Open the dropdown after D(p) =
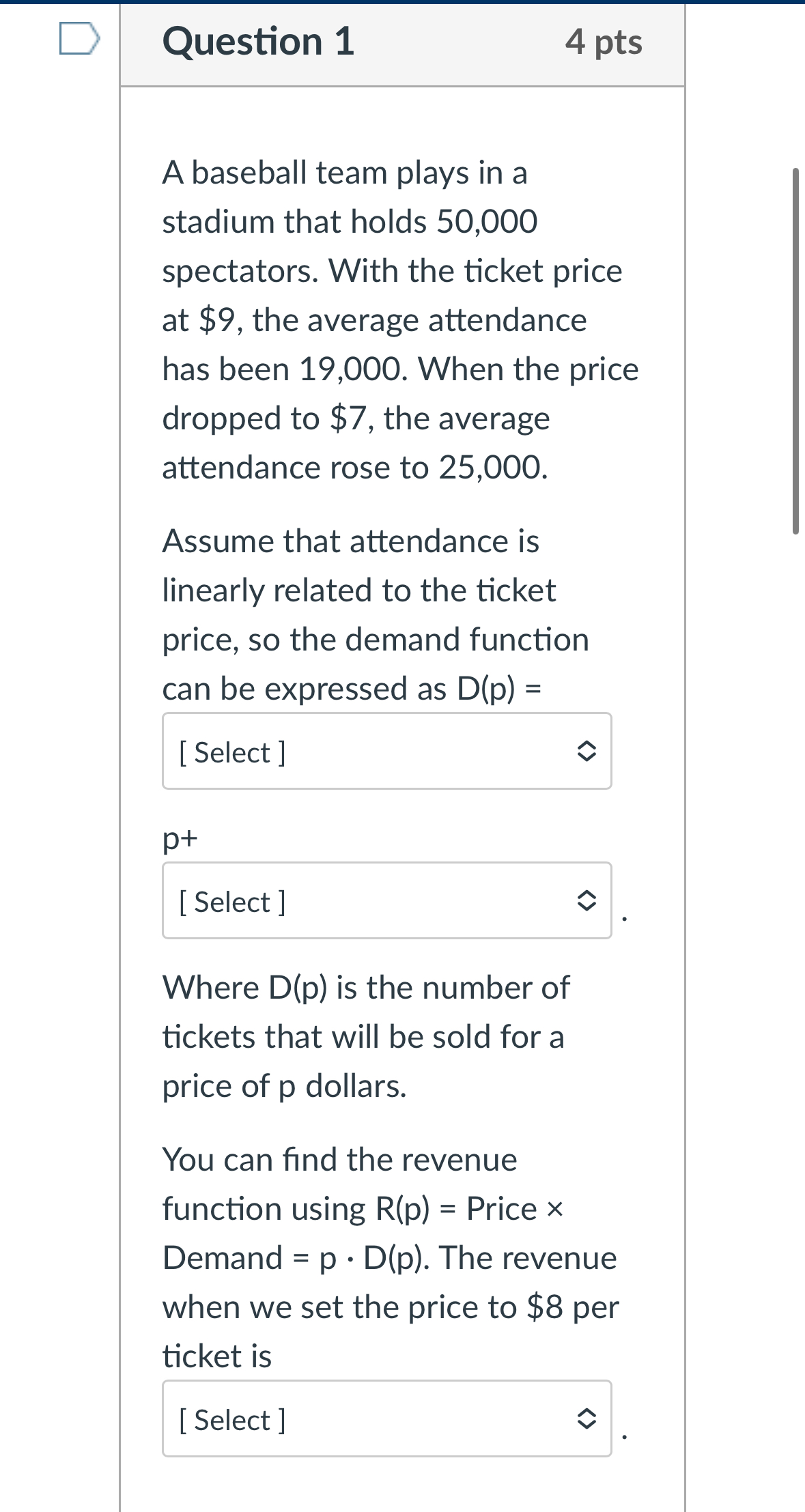This screenshot has width=805, height=1512. [386, 752]
